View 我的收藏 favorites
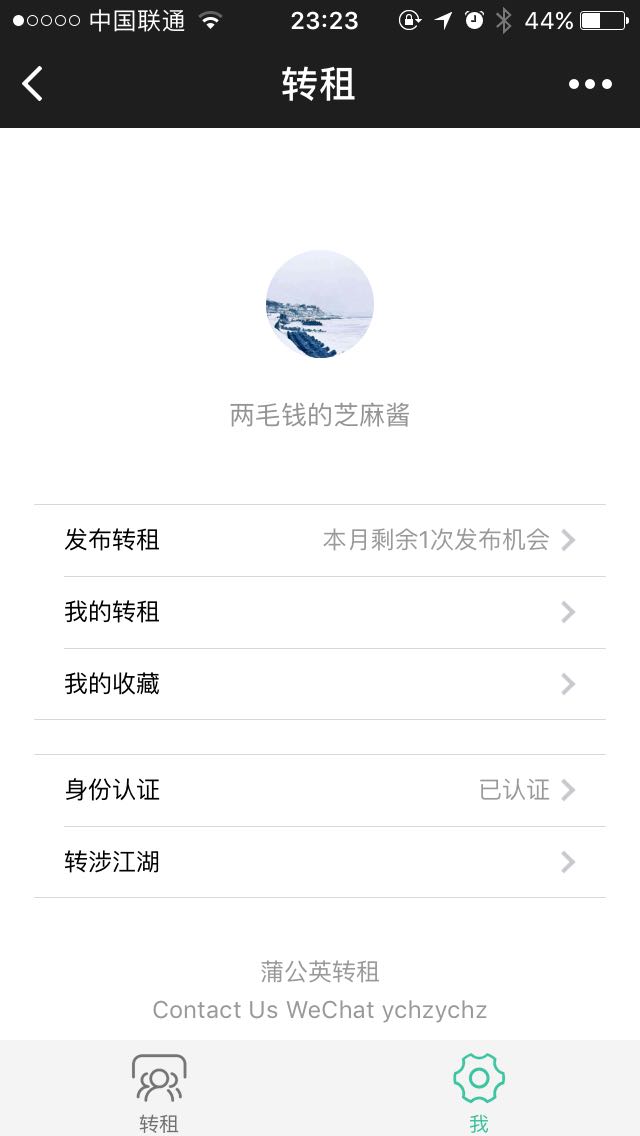This screenshot has width=640, height=1136. tap(320, 684)
